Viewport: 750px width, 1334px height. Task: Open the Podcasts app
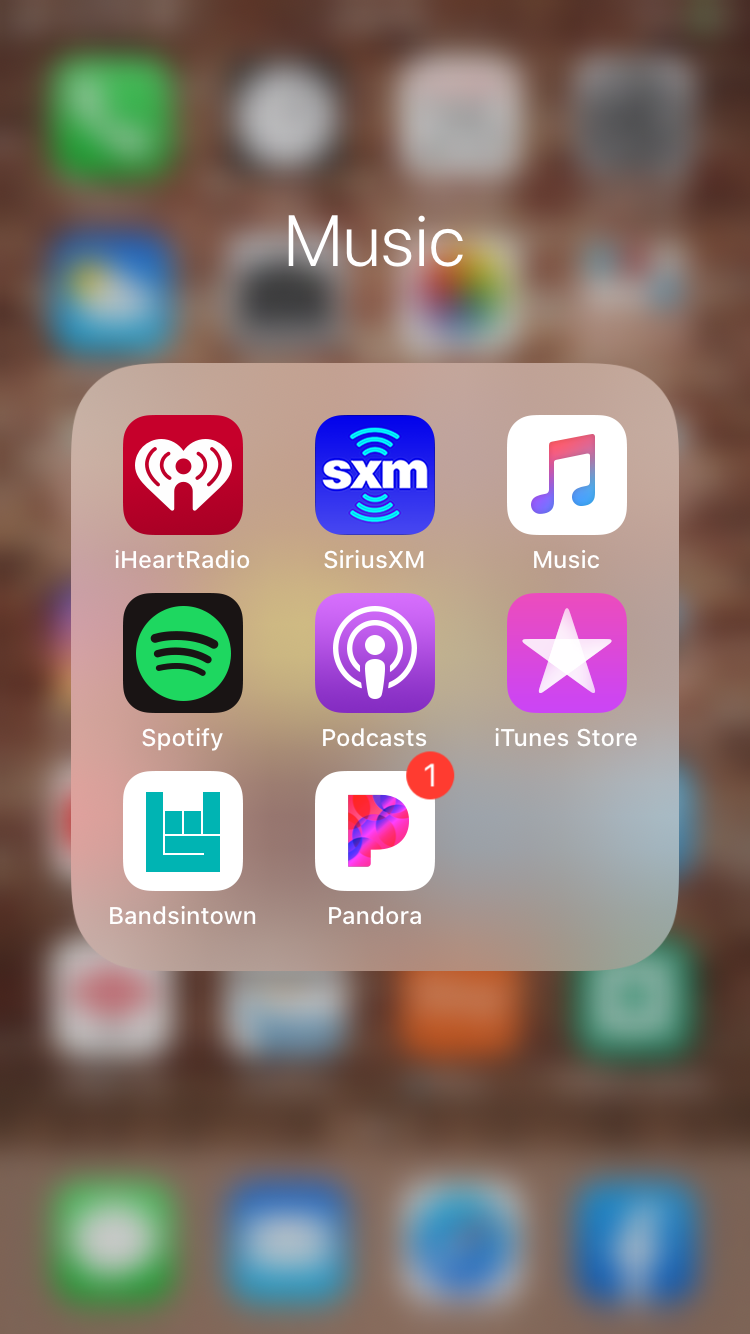coord(375,653)
